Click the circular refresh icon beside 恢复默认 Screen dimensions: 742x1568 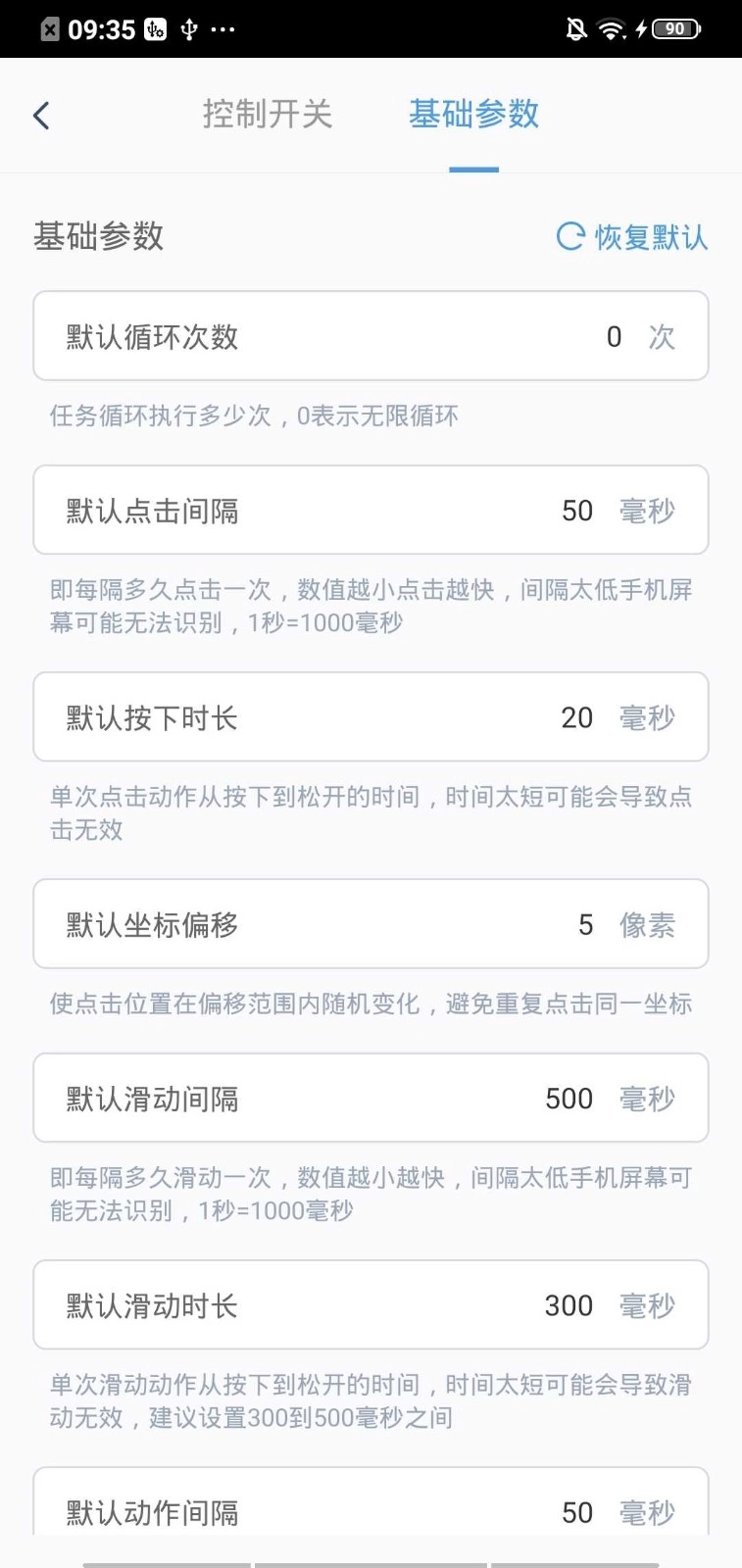569,236
